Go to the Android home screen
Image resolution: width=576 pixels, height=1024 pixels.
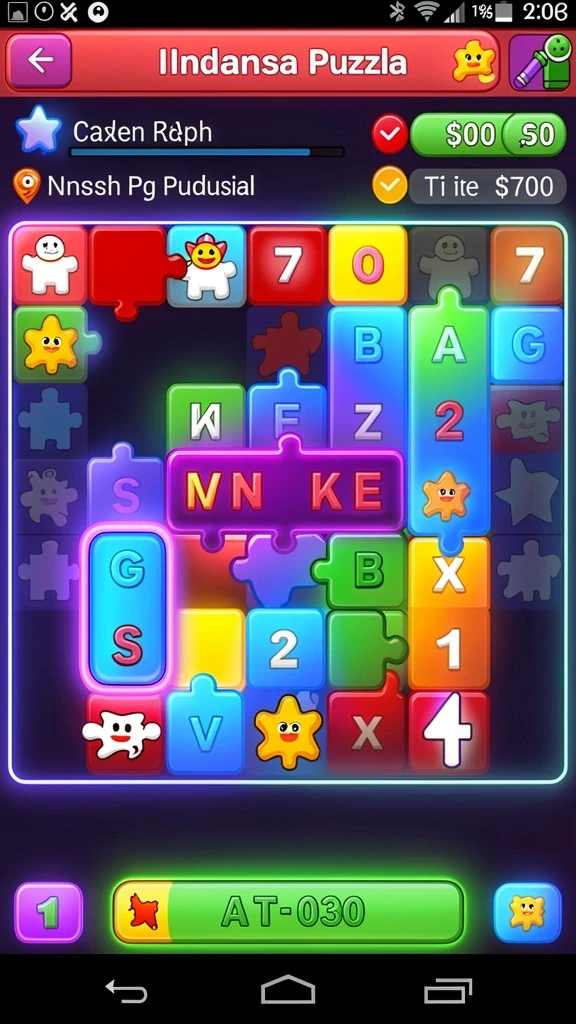pos(288,990)
